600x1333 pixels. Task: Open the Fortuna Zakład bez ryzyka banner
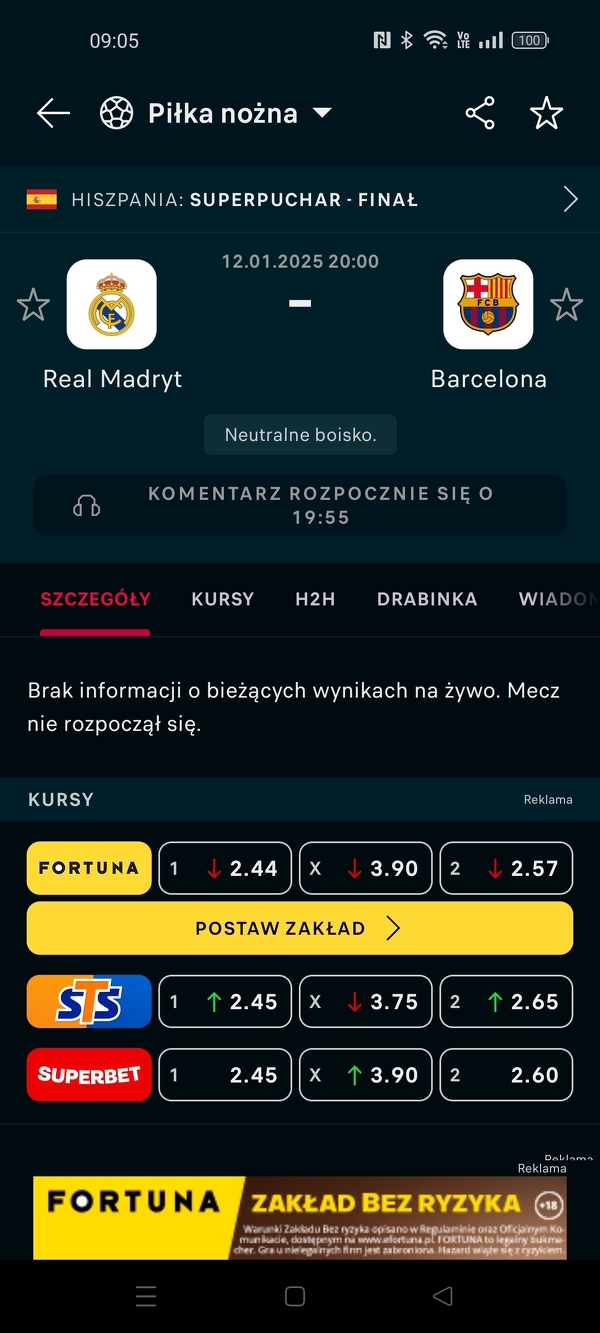300,1217
